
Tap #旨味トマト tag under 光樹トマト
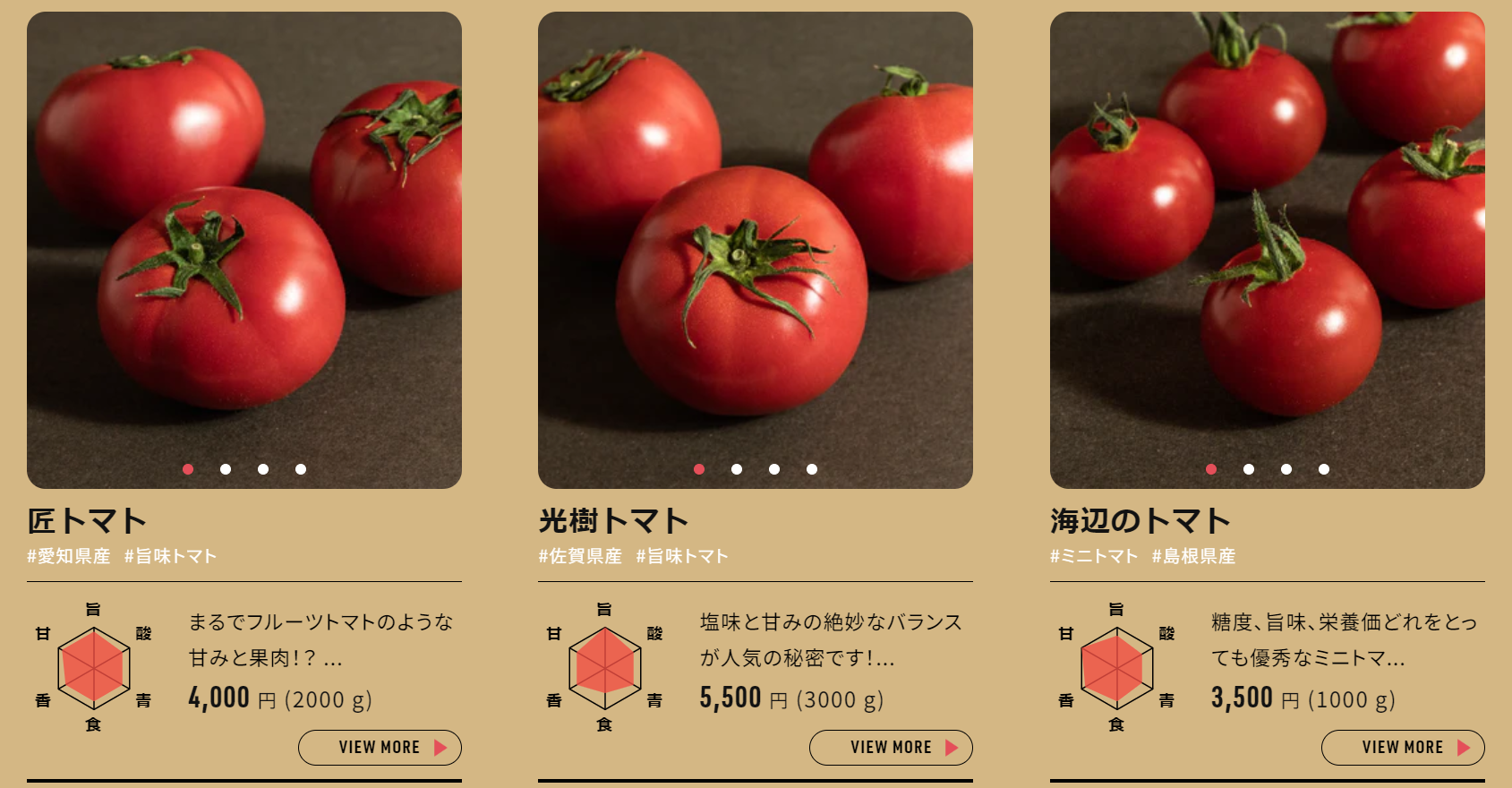pyautogui.click(x=682, y=556)
